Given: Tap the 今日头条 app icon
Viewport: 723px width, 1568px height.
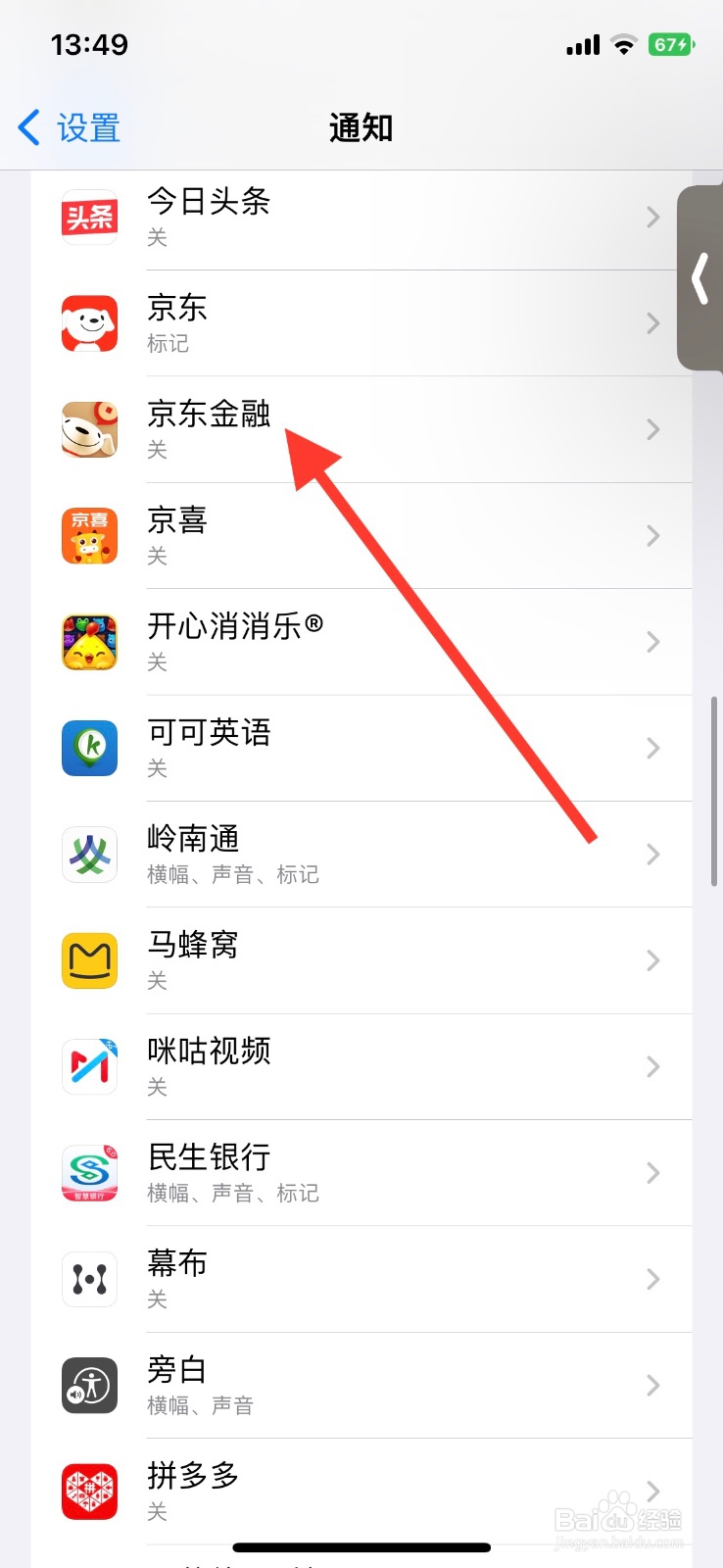Looking at the screenshot, I should (89, 217).
